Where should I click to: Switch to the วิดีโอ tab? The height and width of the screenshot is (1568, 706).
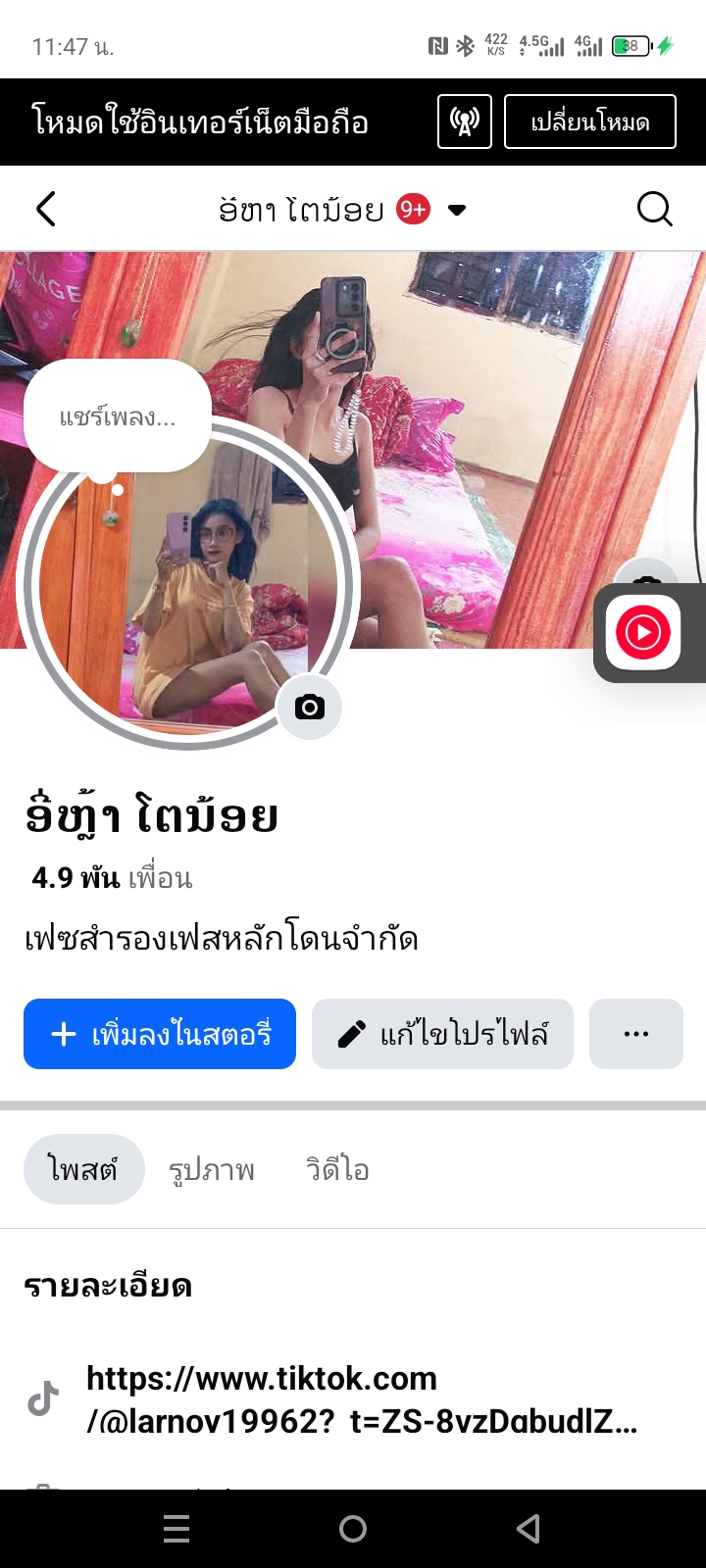click(x=337, y=1169)
